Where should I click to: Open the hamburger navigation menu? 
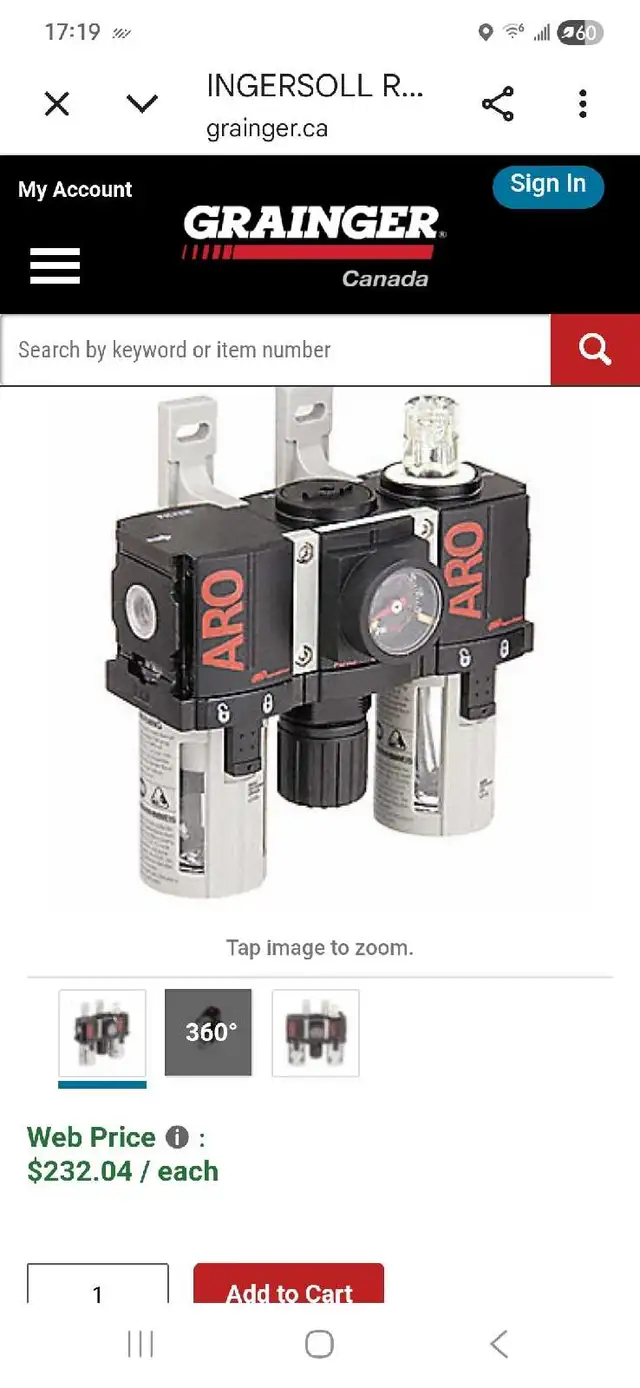click(x=55, y=266)
